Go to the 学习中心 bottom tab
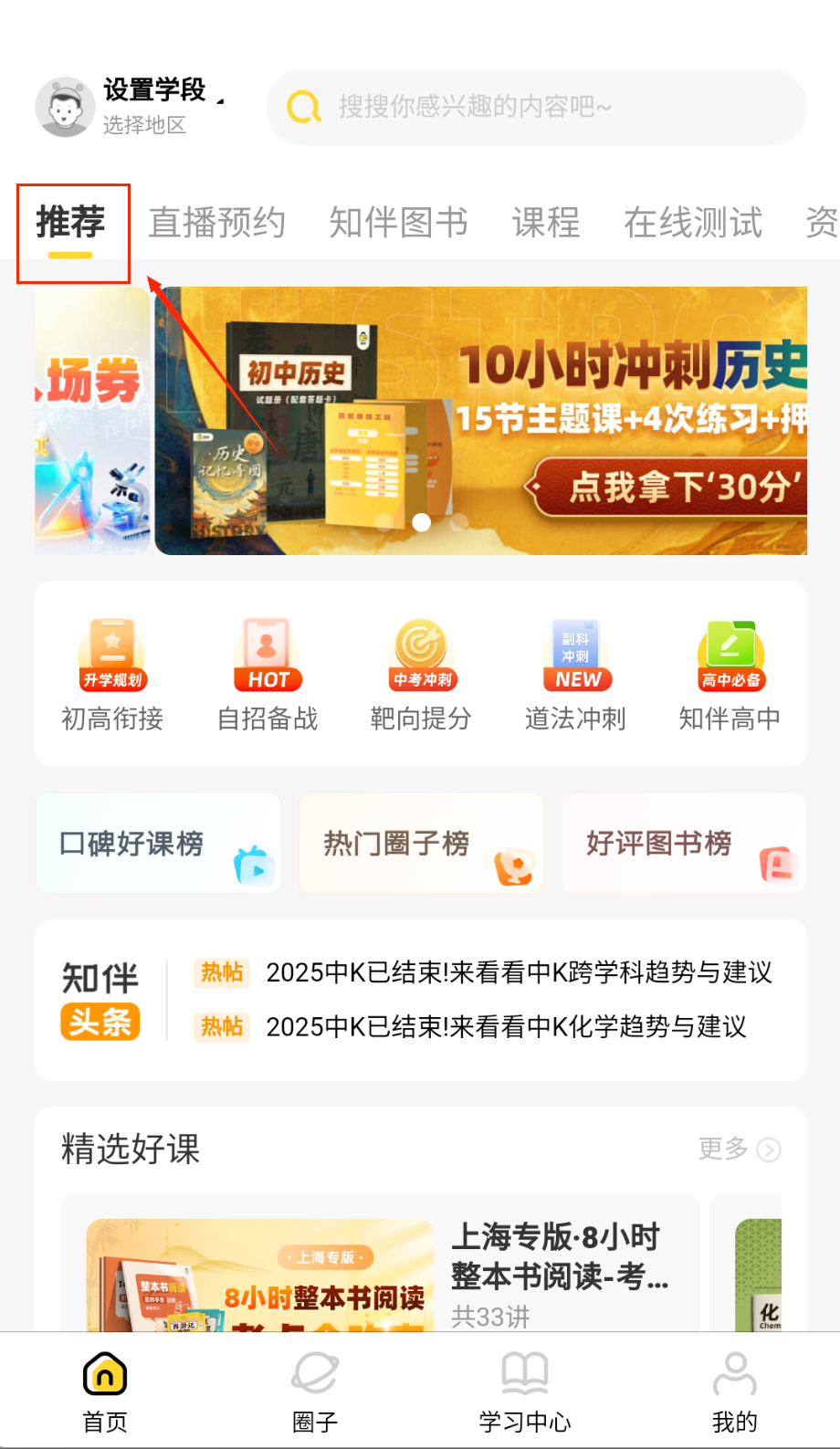The height and width of the screenshot is (1449, 840). pos(525,1392)
